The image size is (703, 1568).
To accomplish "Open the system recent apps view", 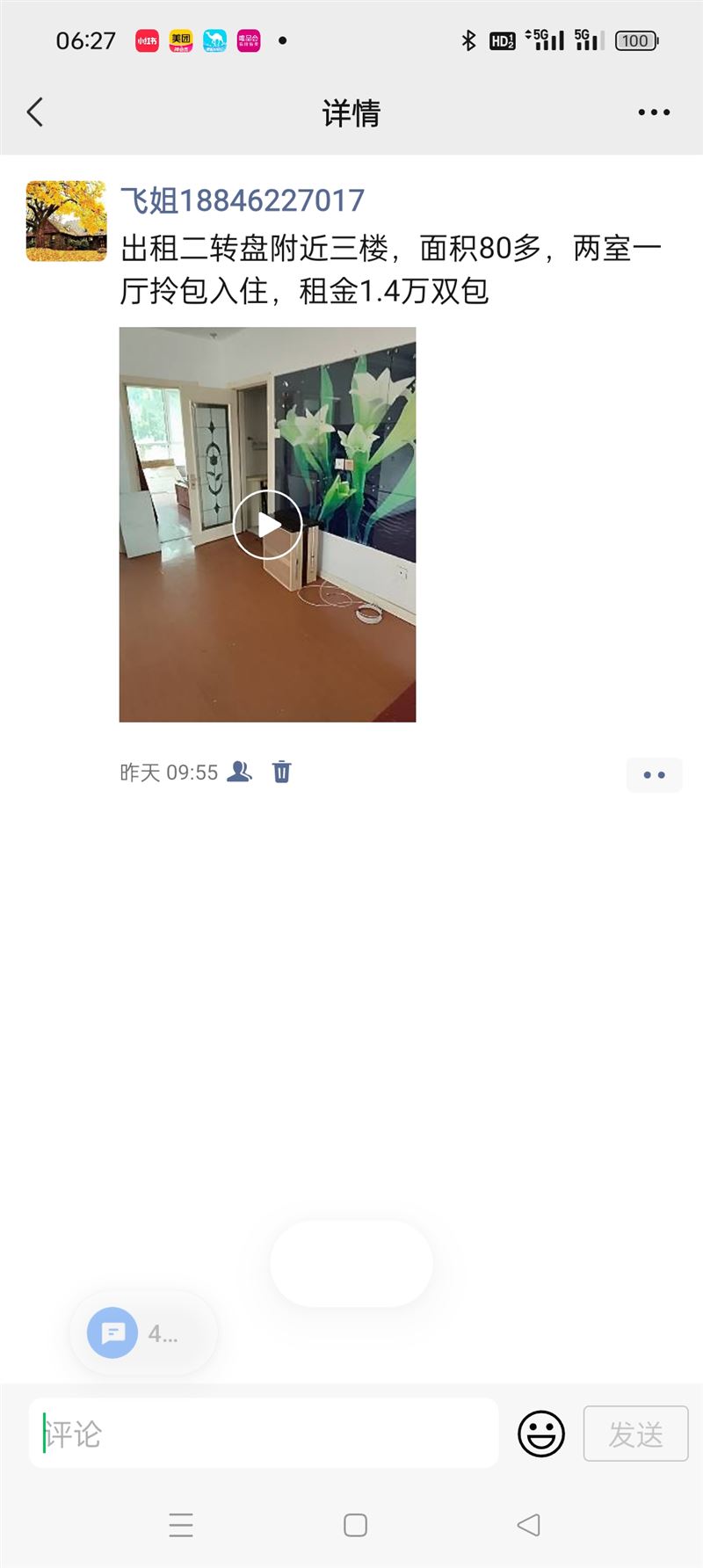I will (181, 1525).
